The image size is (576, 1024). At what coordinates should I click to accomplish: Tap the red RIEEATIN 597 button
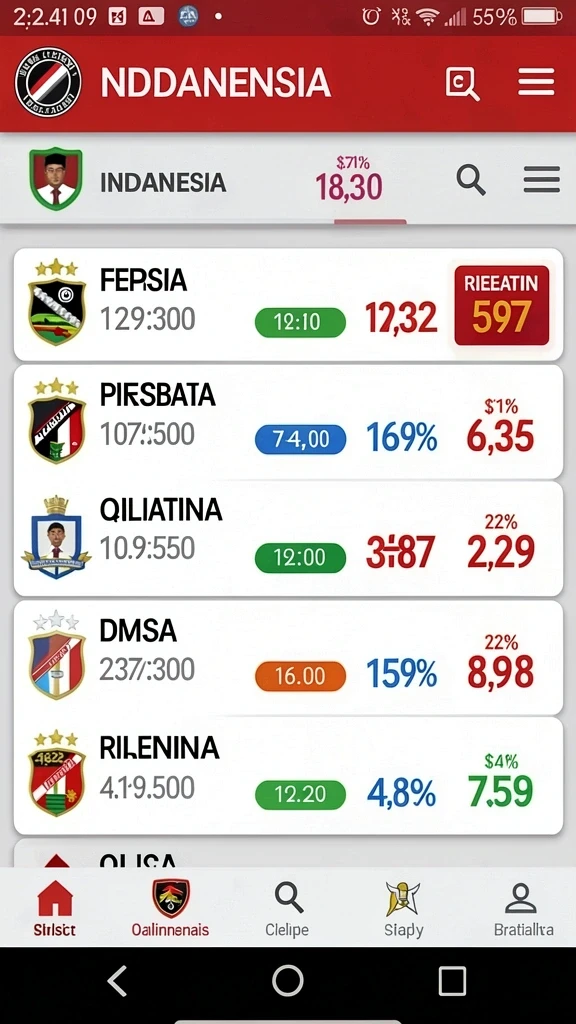502,305
